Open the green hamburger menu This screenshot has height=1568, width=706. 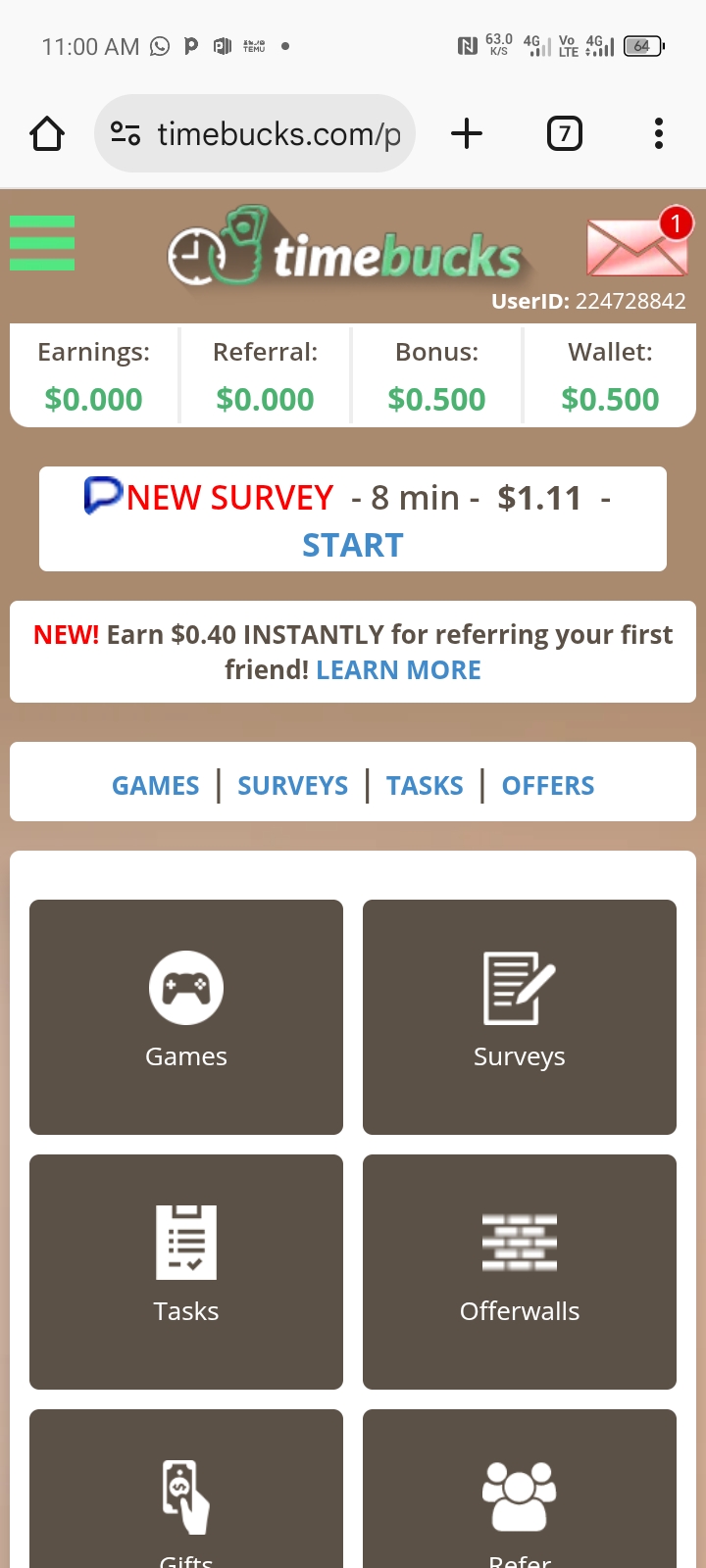(42, 243)
